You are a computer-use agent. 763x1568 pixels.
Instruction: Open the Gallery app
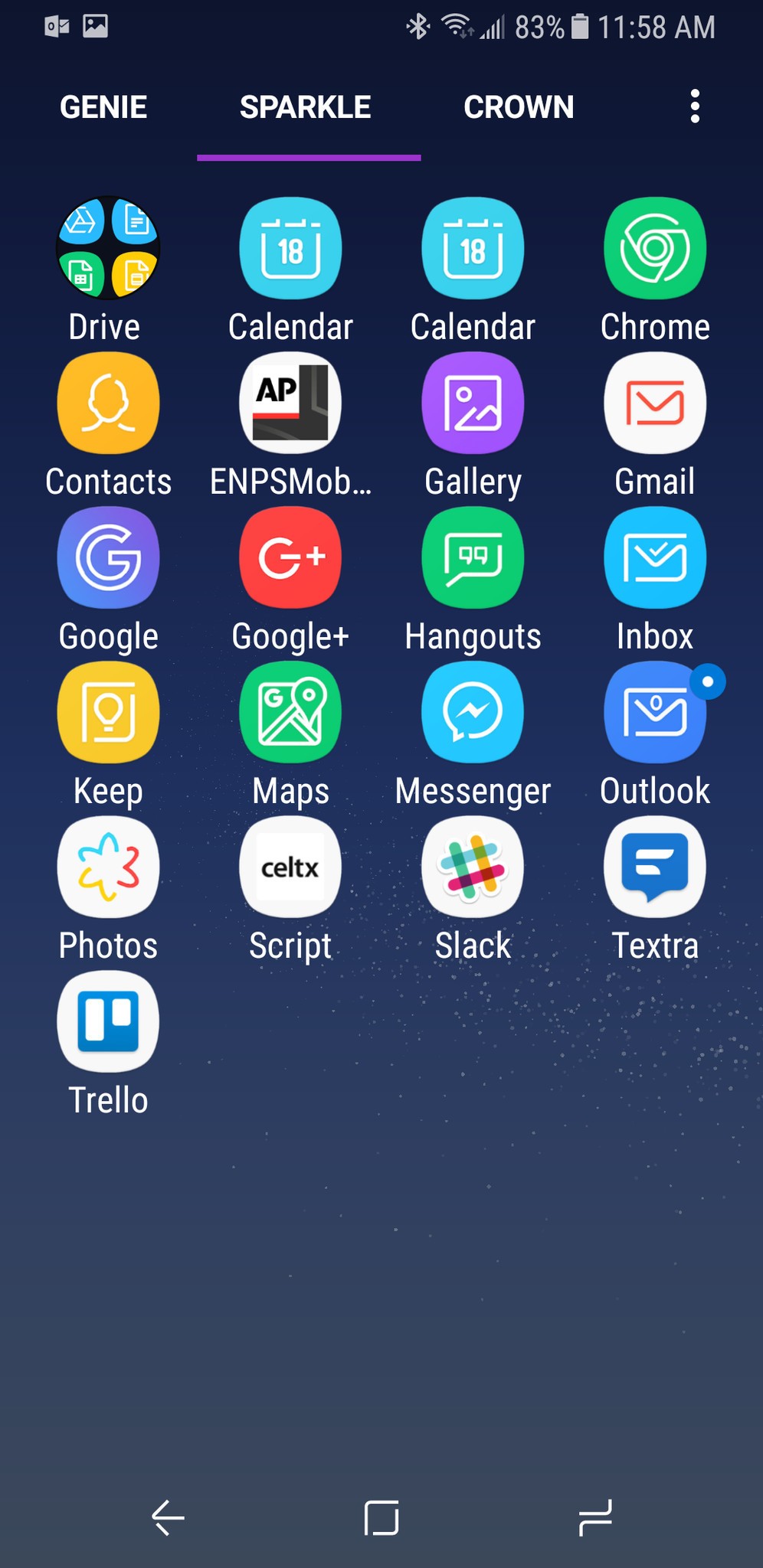(x=473, y=403)
